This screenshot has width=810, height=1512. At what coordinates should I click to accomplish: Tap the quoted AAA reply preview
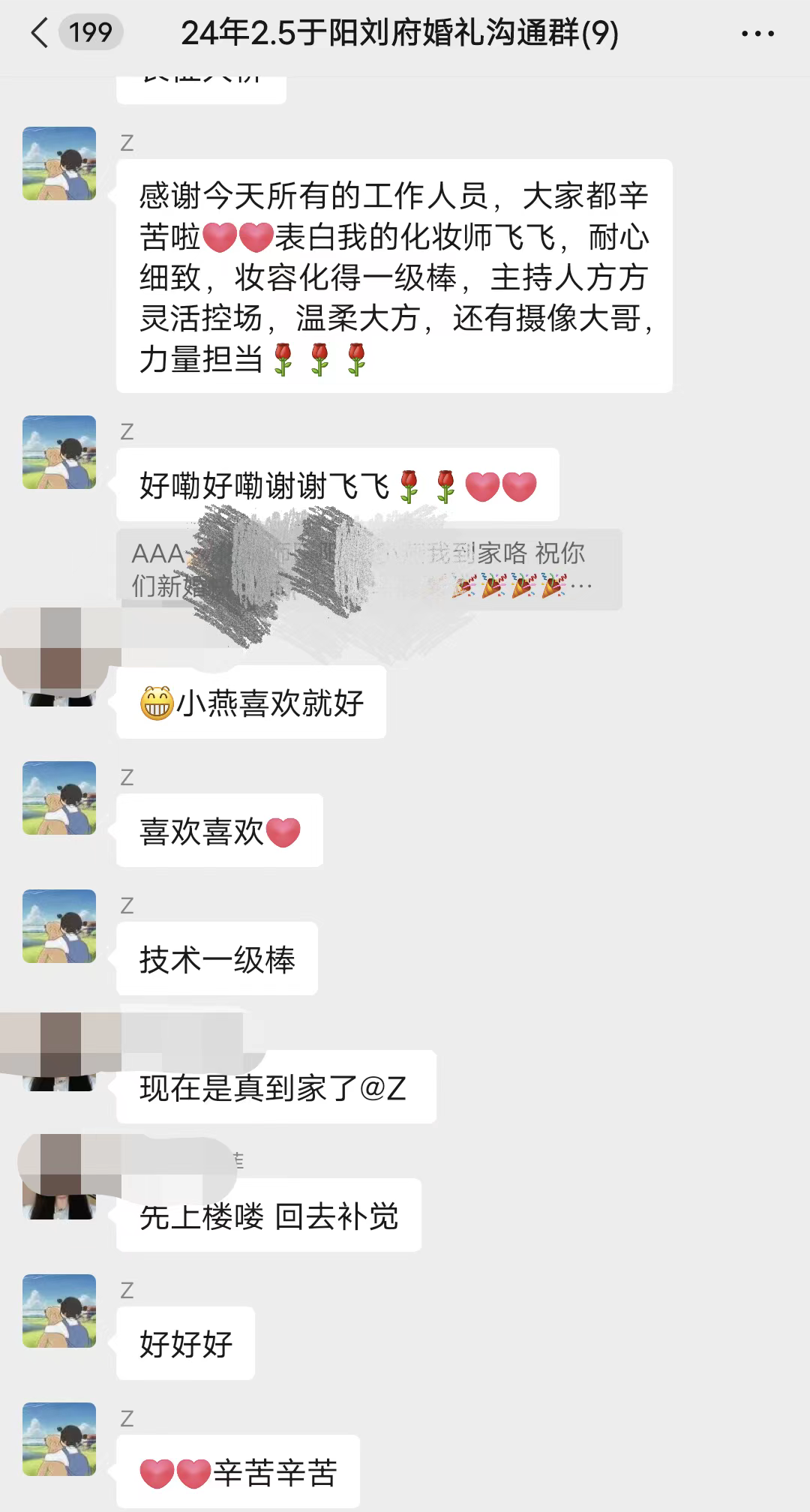[x=369, y=569]
